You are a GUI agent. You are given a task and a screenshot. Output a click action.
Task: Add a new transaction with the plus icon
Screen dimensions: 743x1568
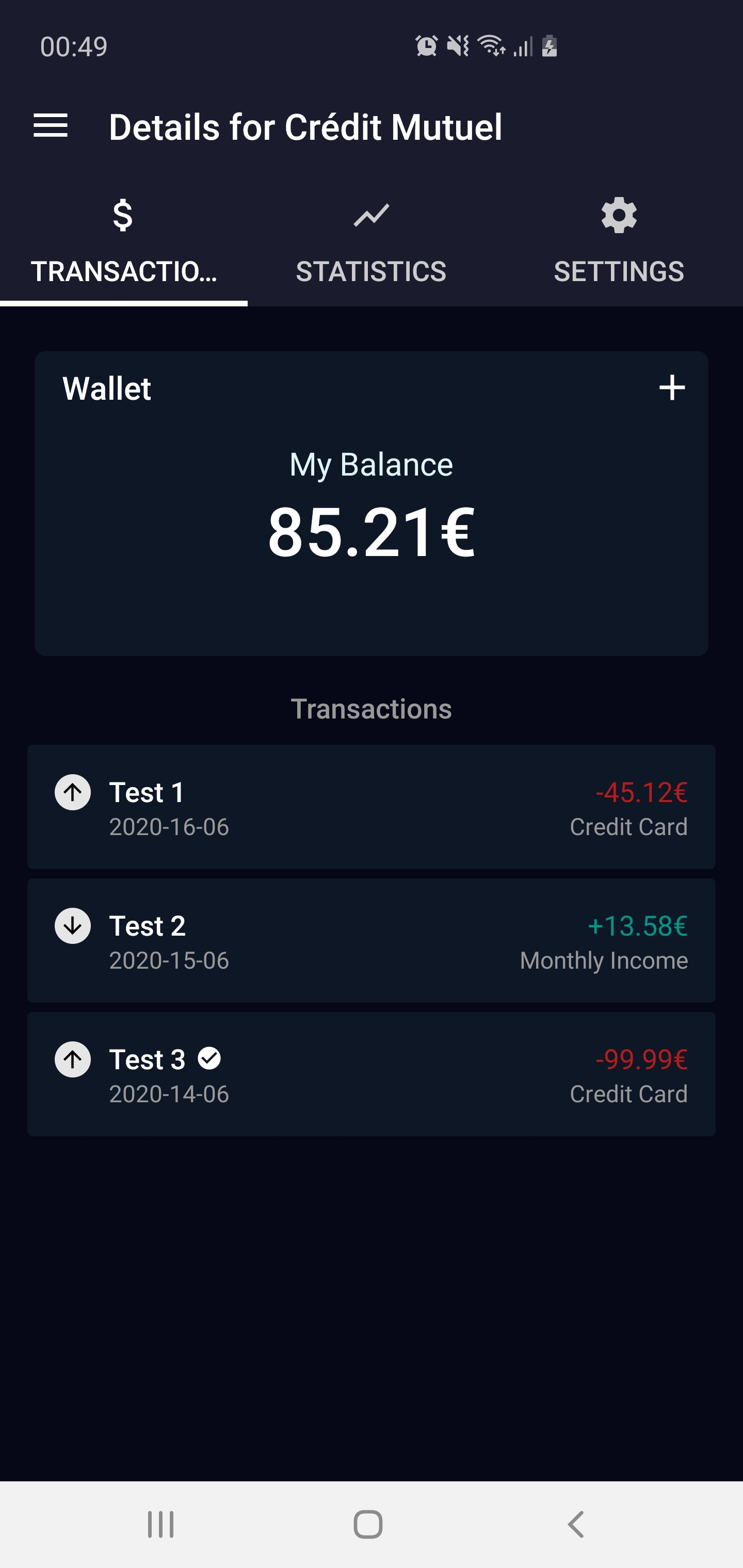tap(672, 388)
